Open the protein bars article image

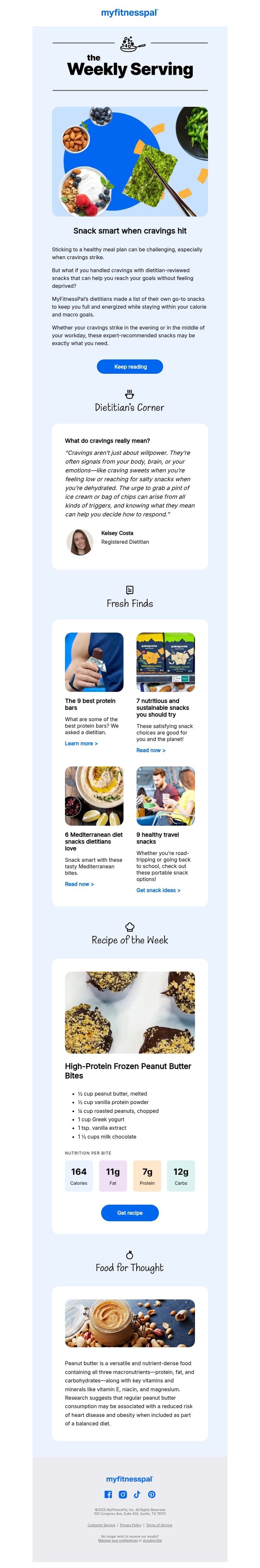tap(94, 662)
